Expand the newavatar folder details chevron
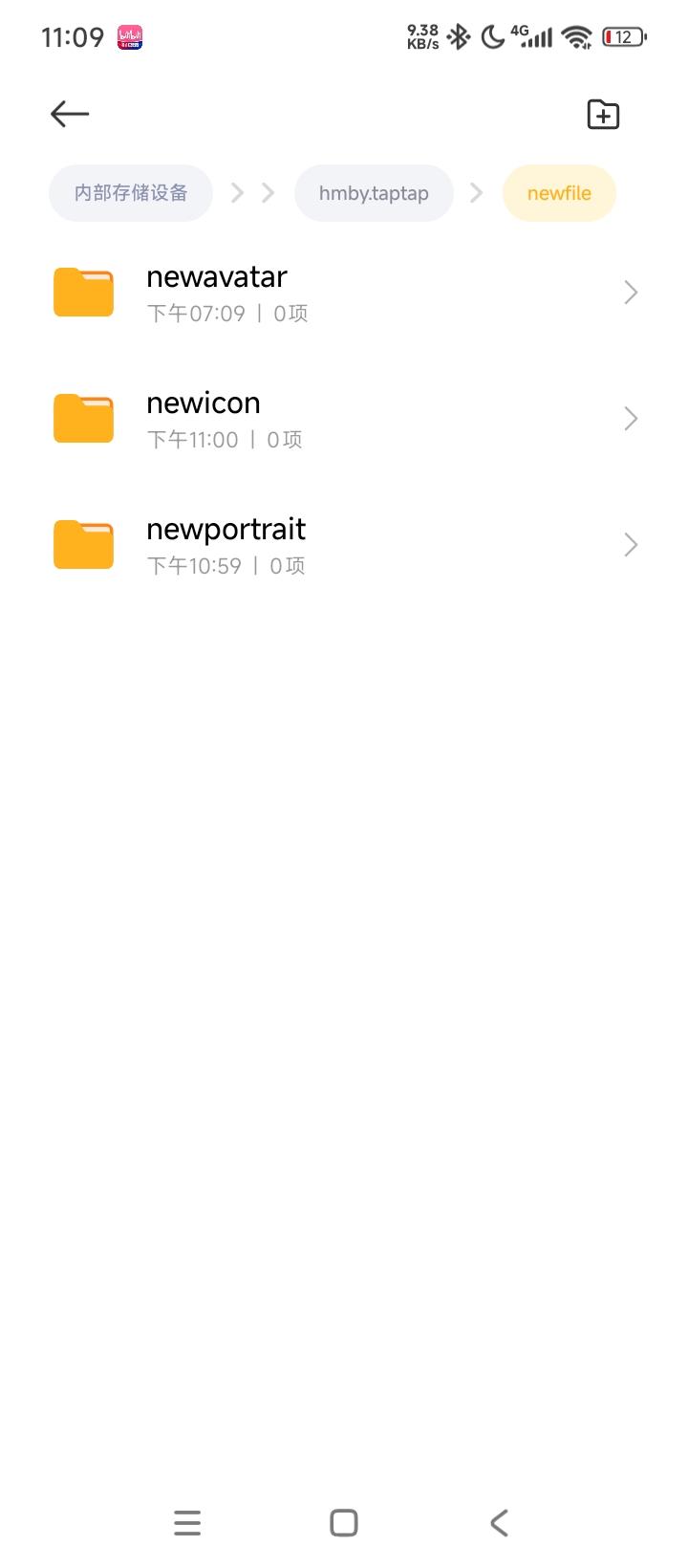This screenshot has width=688, height=1568. [630, 292]
